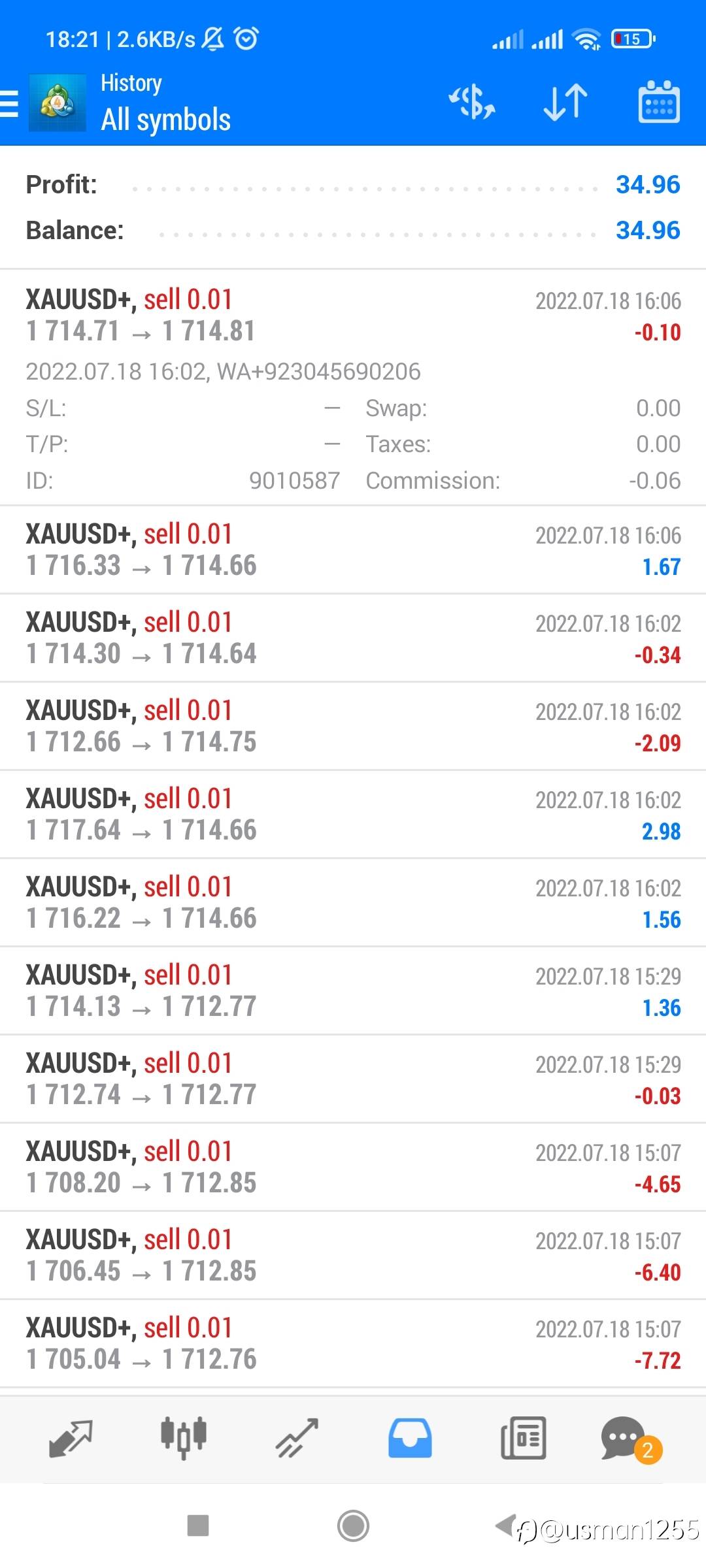The width and height of the screenshot is (706, 1568).
Task: Open the side drawer menu
Action: [10, 103]
